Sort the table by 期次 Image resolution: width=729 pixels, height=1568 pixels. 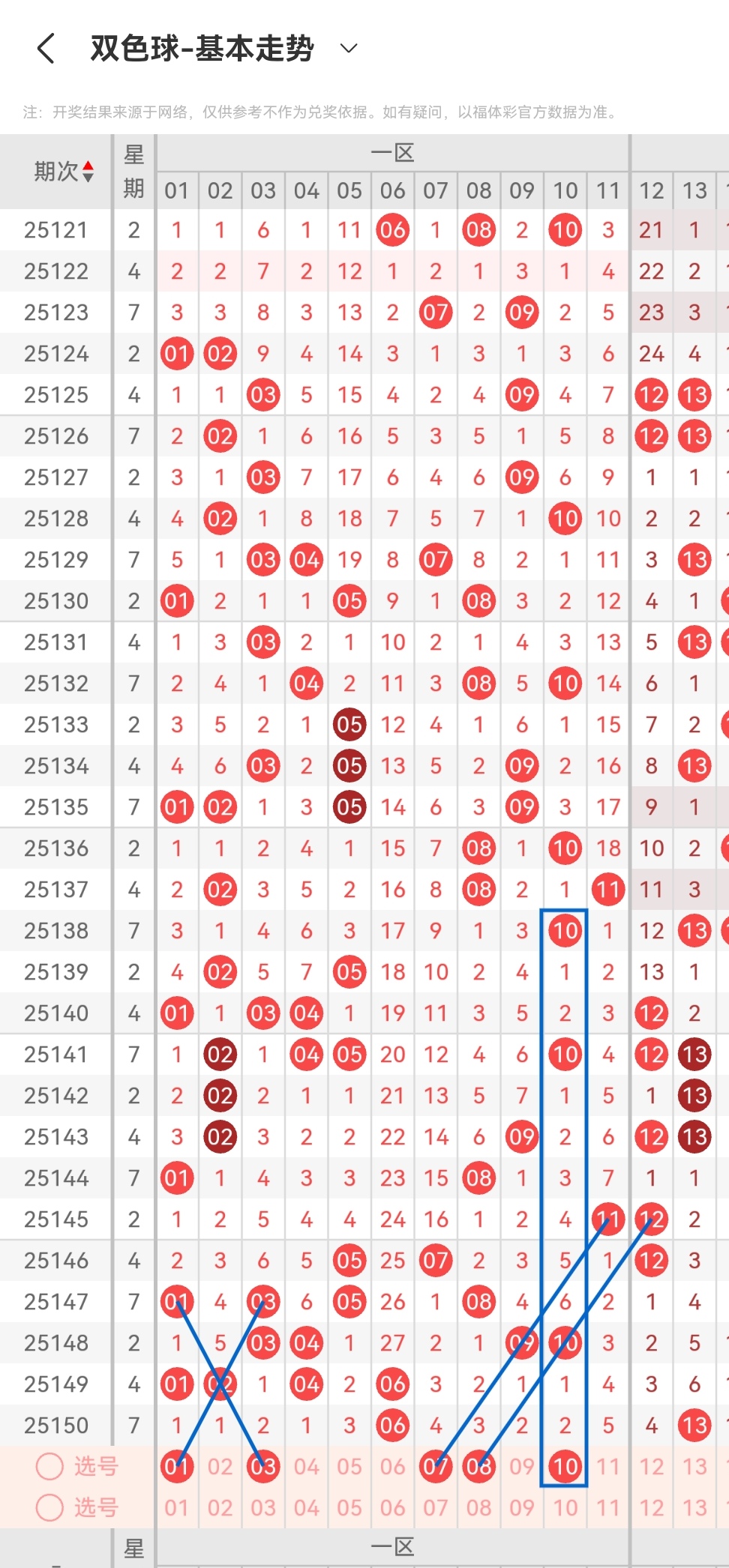point(64,172)
